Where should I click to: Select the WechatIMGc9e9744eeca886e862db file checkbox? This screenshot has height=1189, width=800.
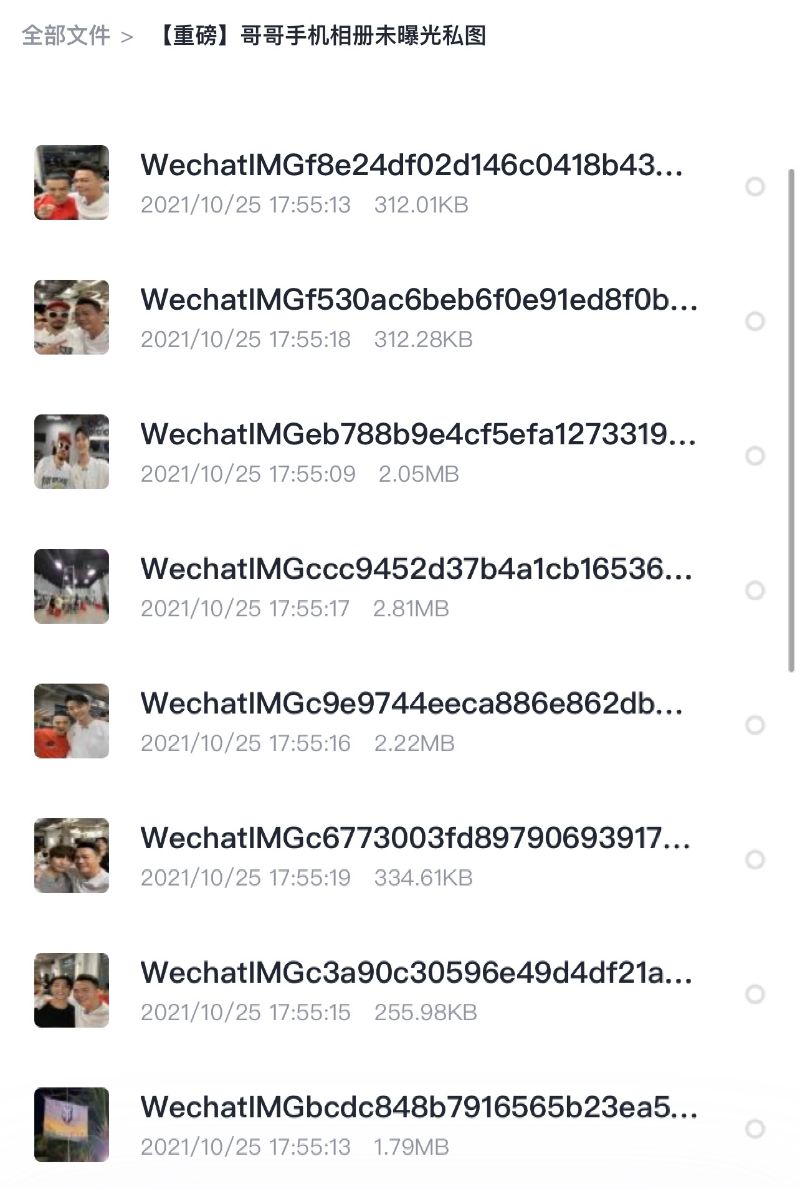(x=755, y=725)
